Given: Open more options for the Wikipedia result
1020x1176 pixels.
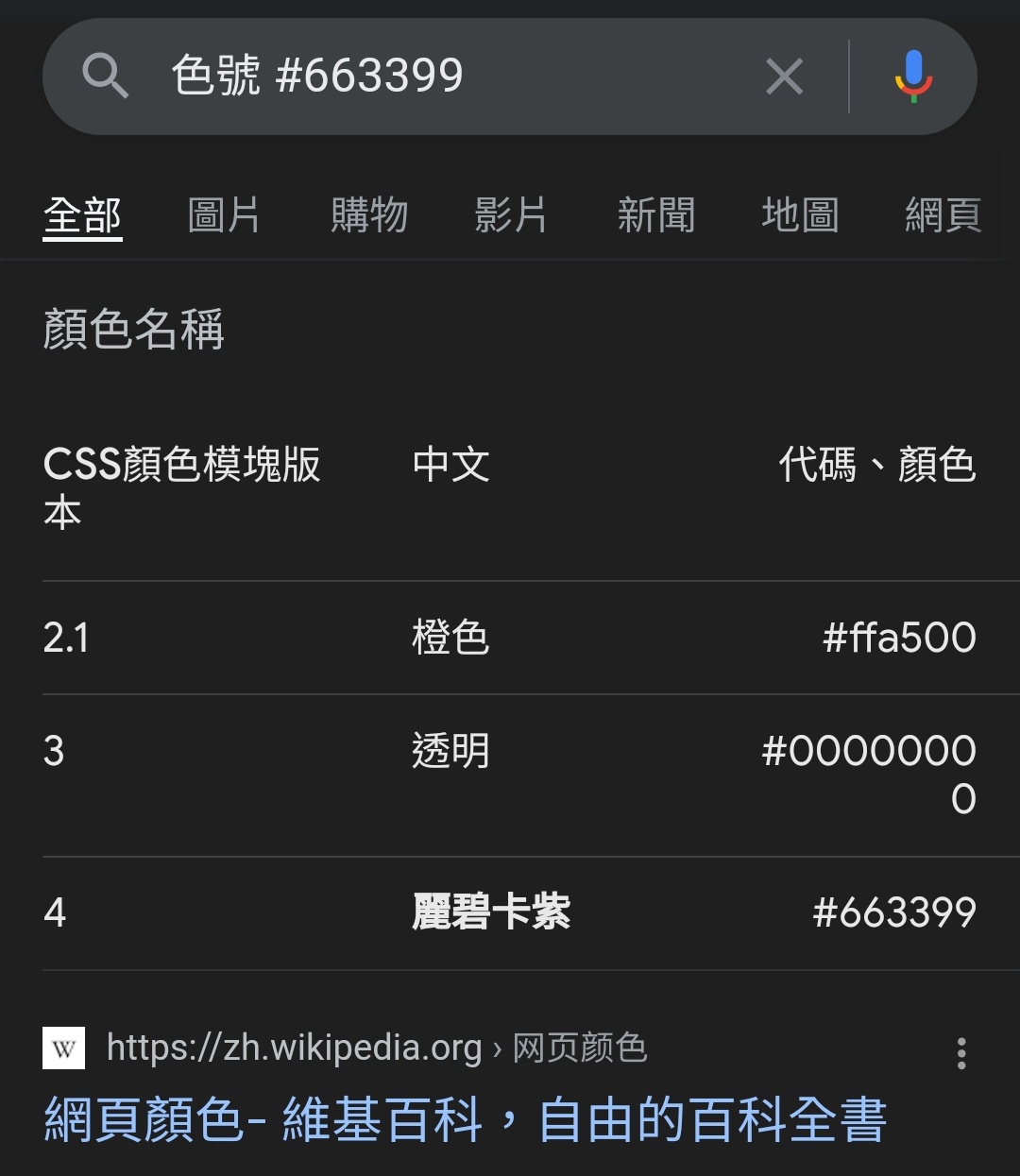Looking at the screenshot, I should point(961,1052).
